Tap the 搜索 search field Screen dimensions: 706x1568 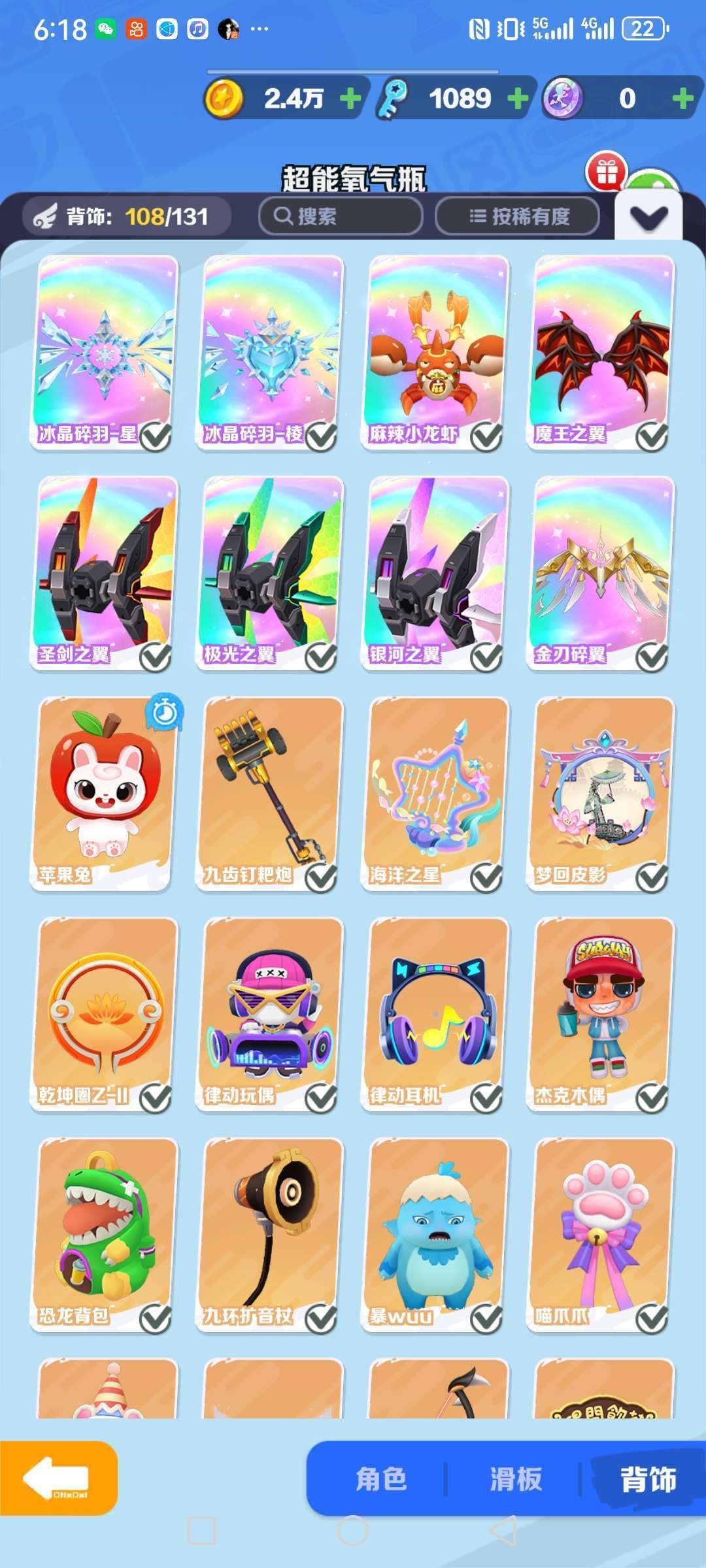pos(340,216)
